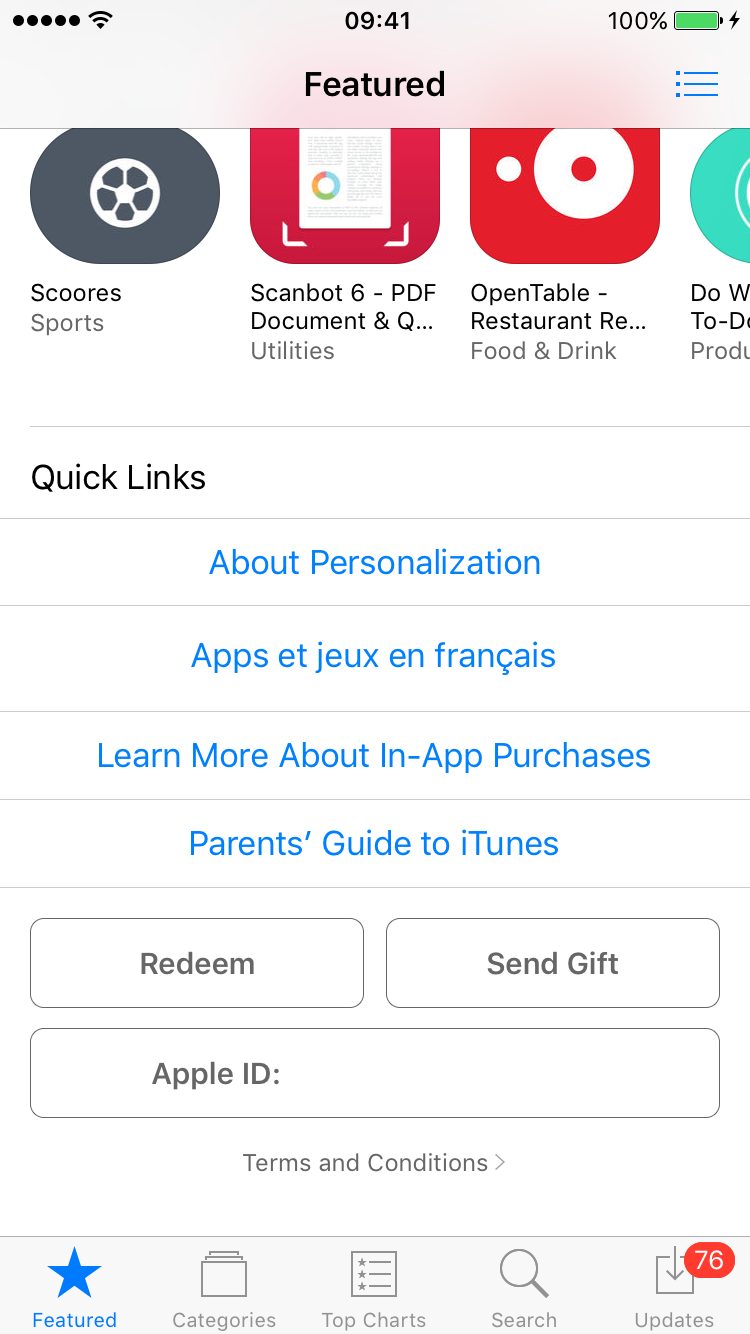
Task: Open Parents' Guide to iTunes
Action: pyautogui.click(x=375, y=844)
